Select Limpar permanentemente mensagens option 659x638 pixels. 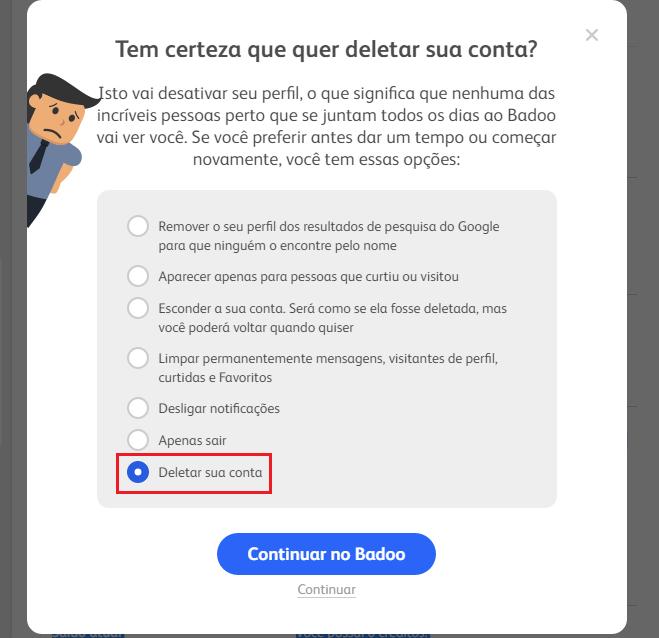click(x=138, y=357)
